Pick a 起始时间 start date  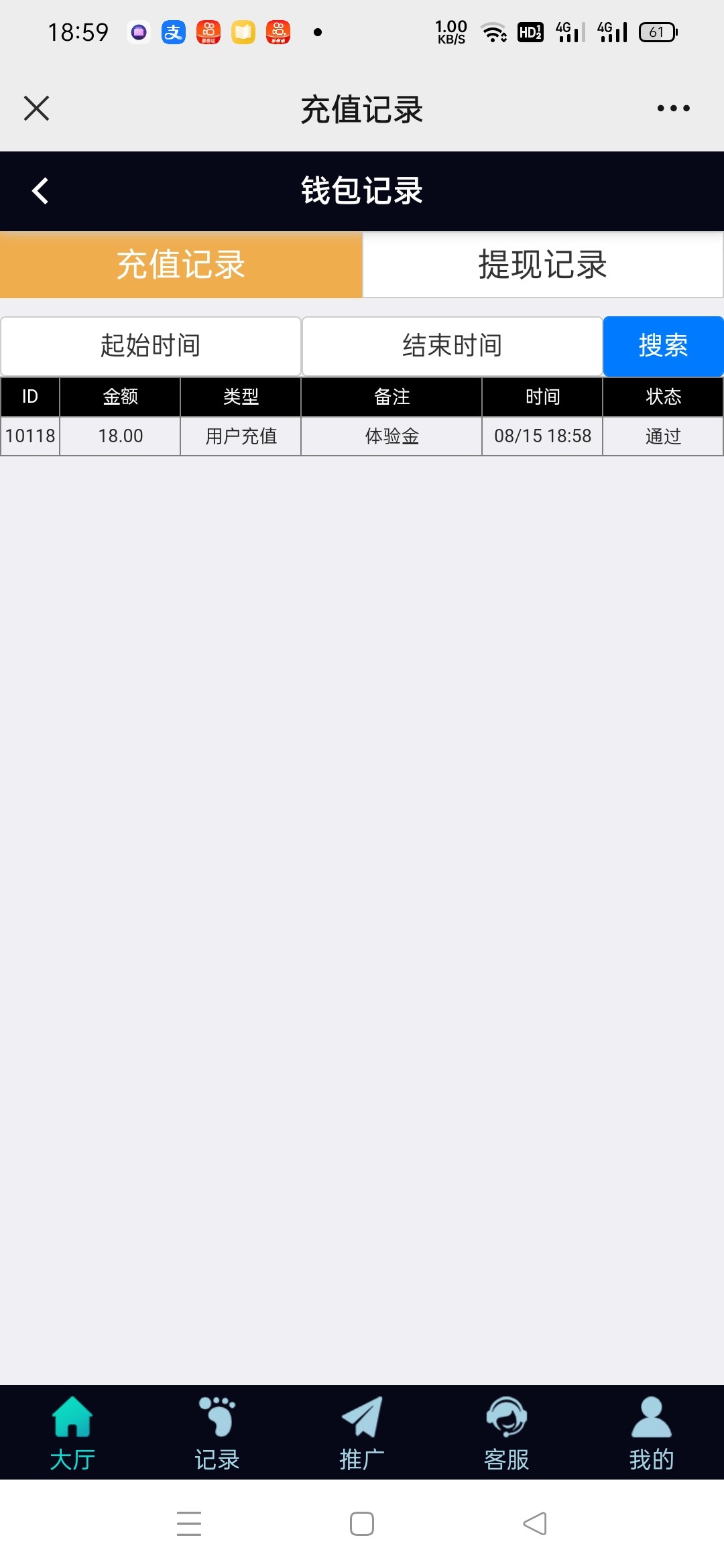tap(151, 346)
